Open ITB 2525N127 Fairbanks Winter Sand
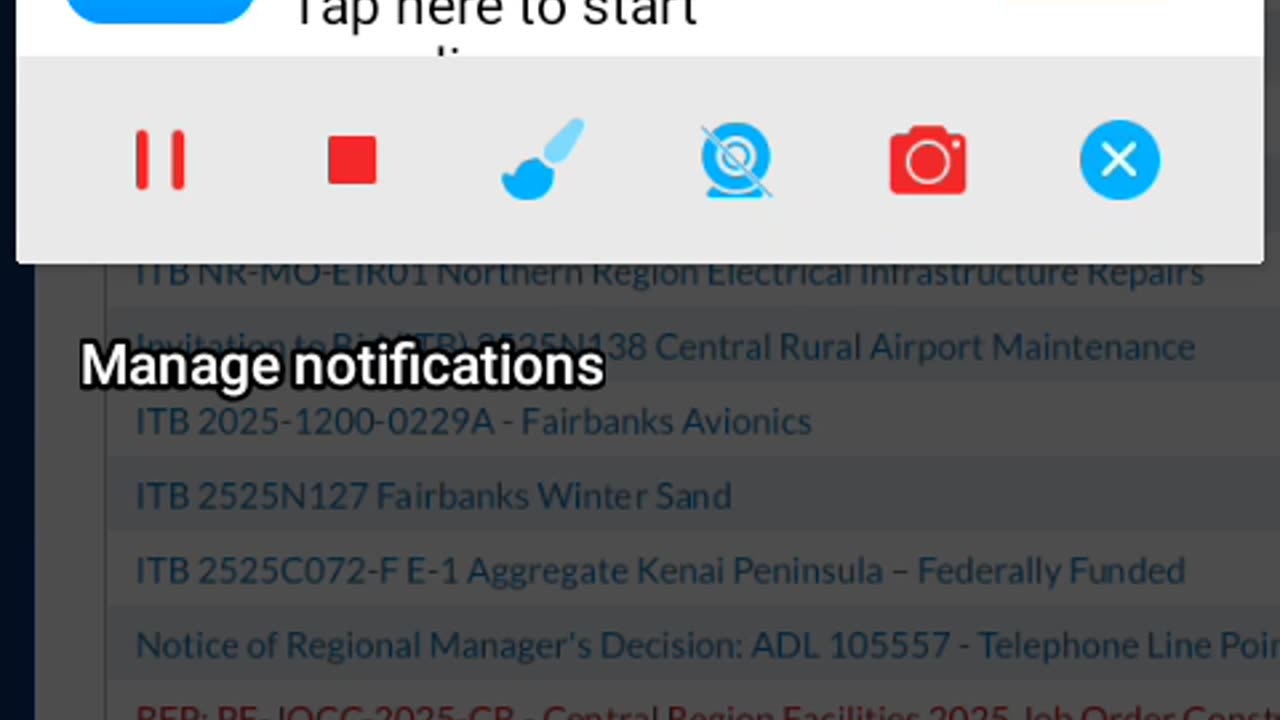Image resolution: width=1280 pixels, height=720 pixels. (x=433, y=496)
